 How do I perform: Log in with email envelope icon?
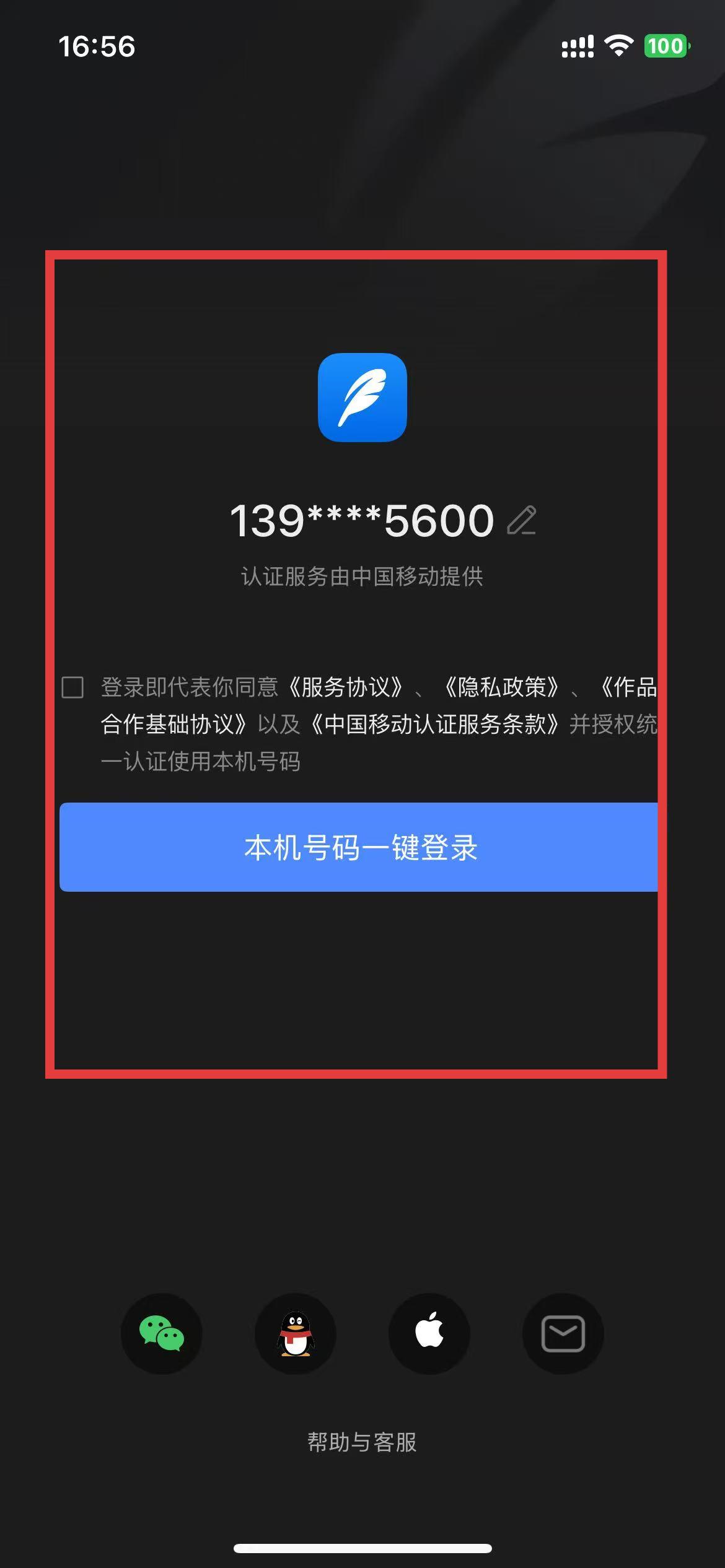click(563, 1333)
